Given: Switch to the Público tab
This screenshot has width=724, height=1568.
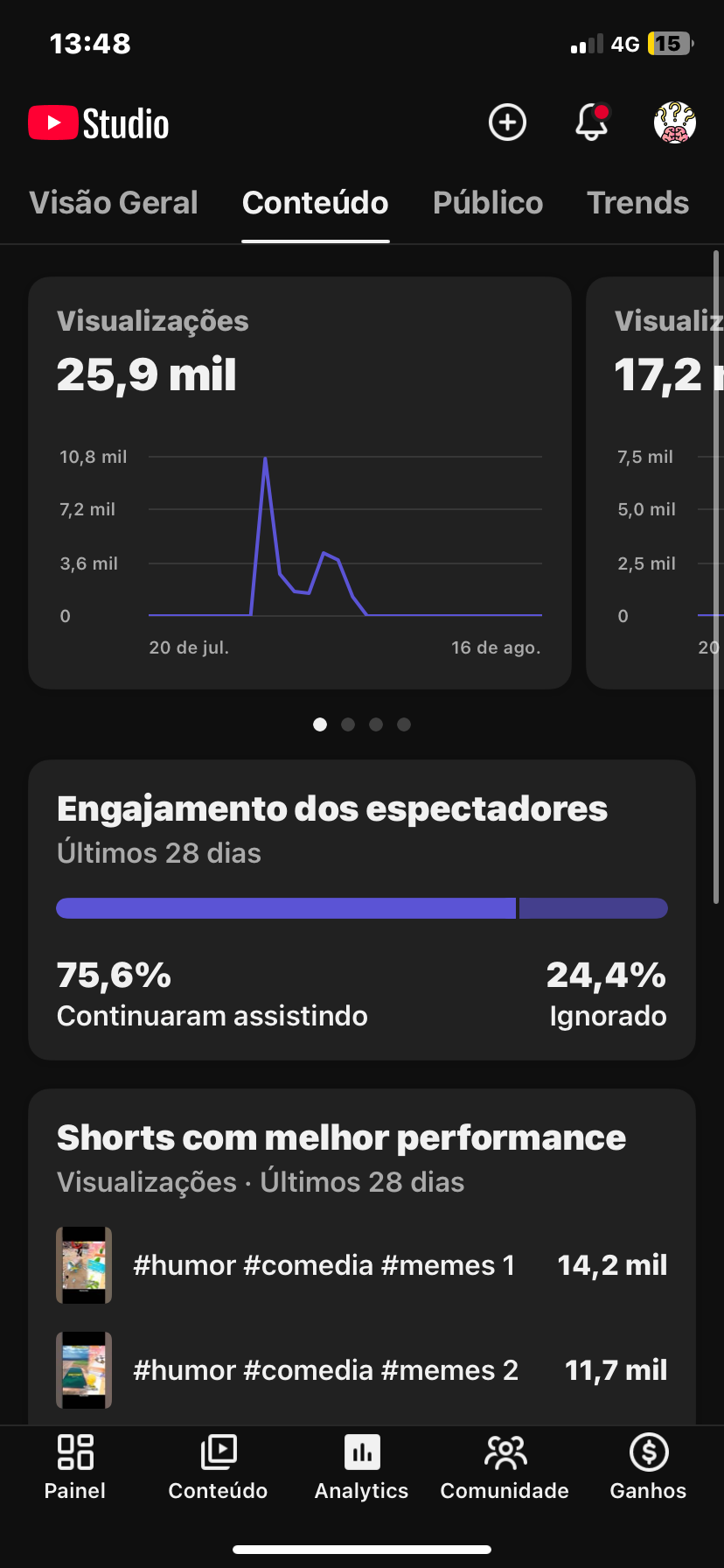Looking at the screenshot, I should (488, 203).
